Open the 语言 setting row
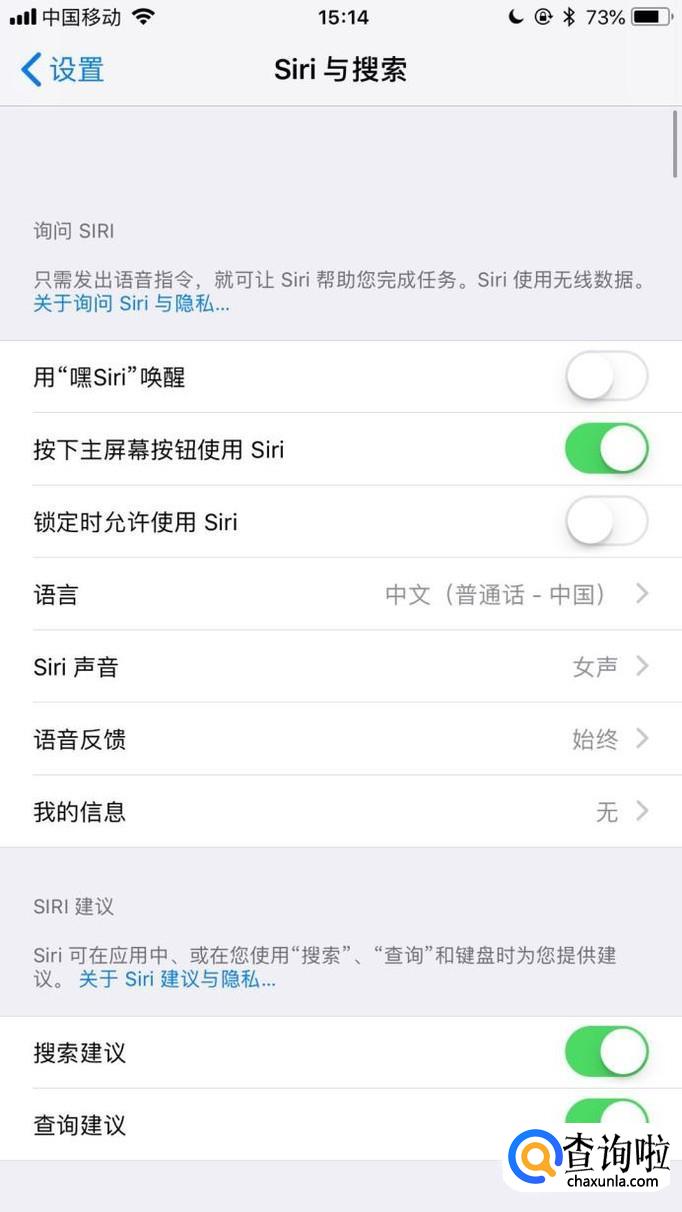The height and width of the screenshot is (1212, 682). coord(341,594)
